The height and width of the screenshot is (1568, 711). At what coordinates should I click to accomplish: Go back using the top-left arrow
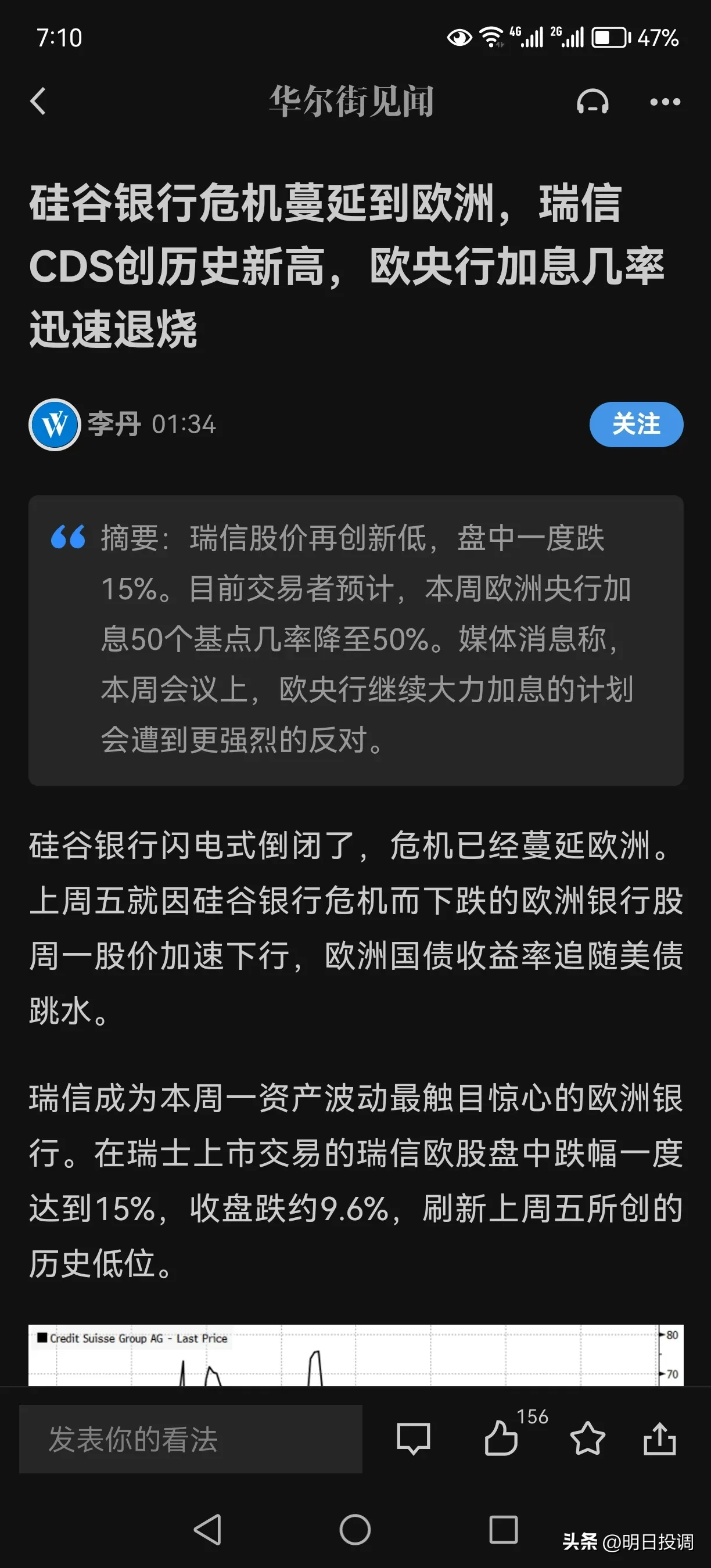[38, 101]
